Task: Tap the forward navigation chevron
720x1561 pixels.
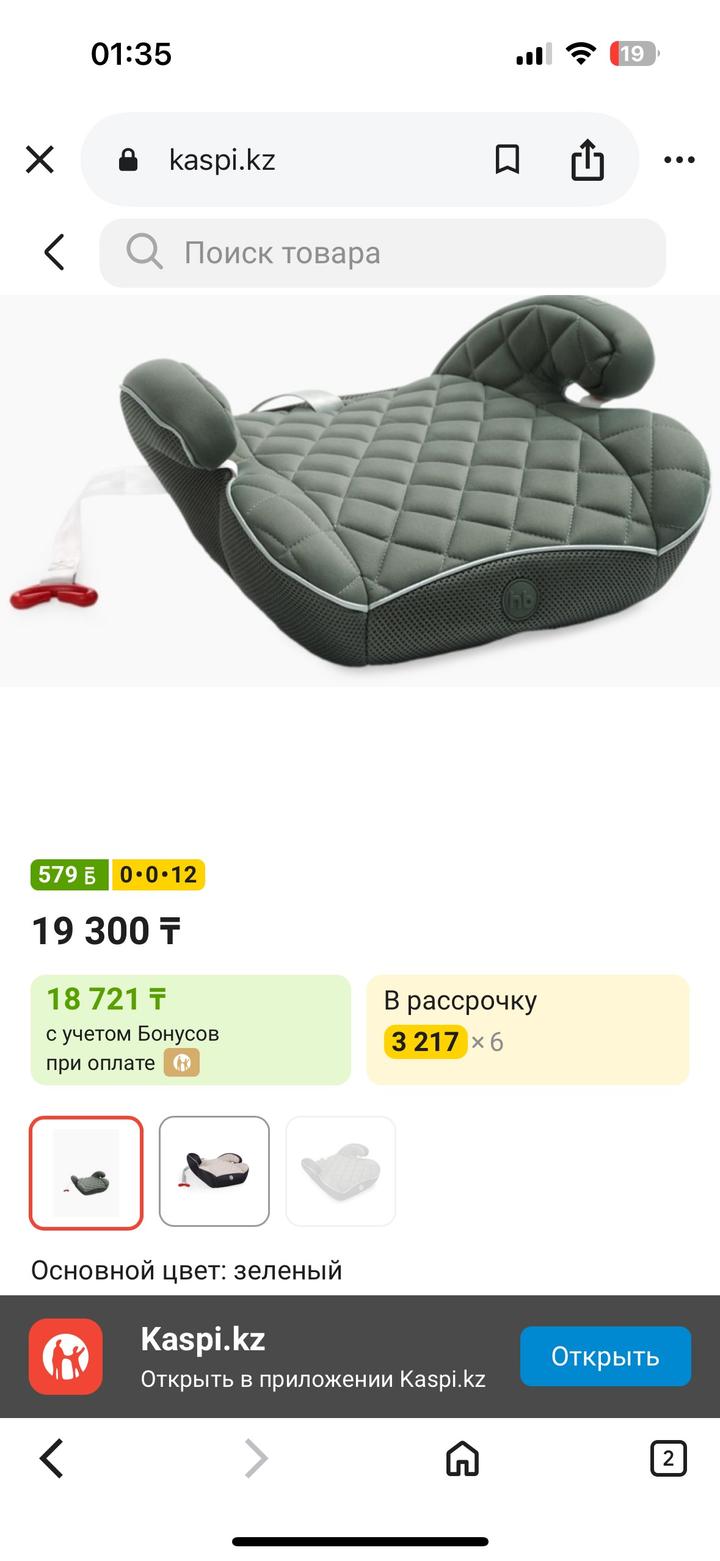Action: pos(256,1459)
